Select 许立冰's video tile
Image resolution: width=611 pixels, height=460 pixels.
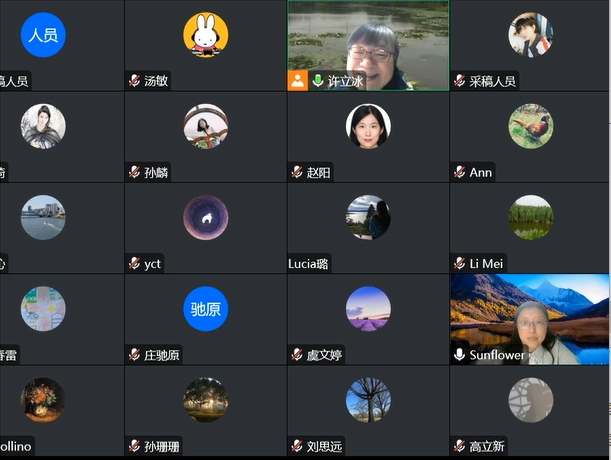click(x=368, y=45)
